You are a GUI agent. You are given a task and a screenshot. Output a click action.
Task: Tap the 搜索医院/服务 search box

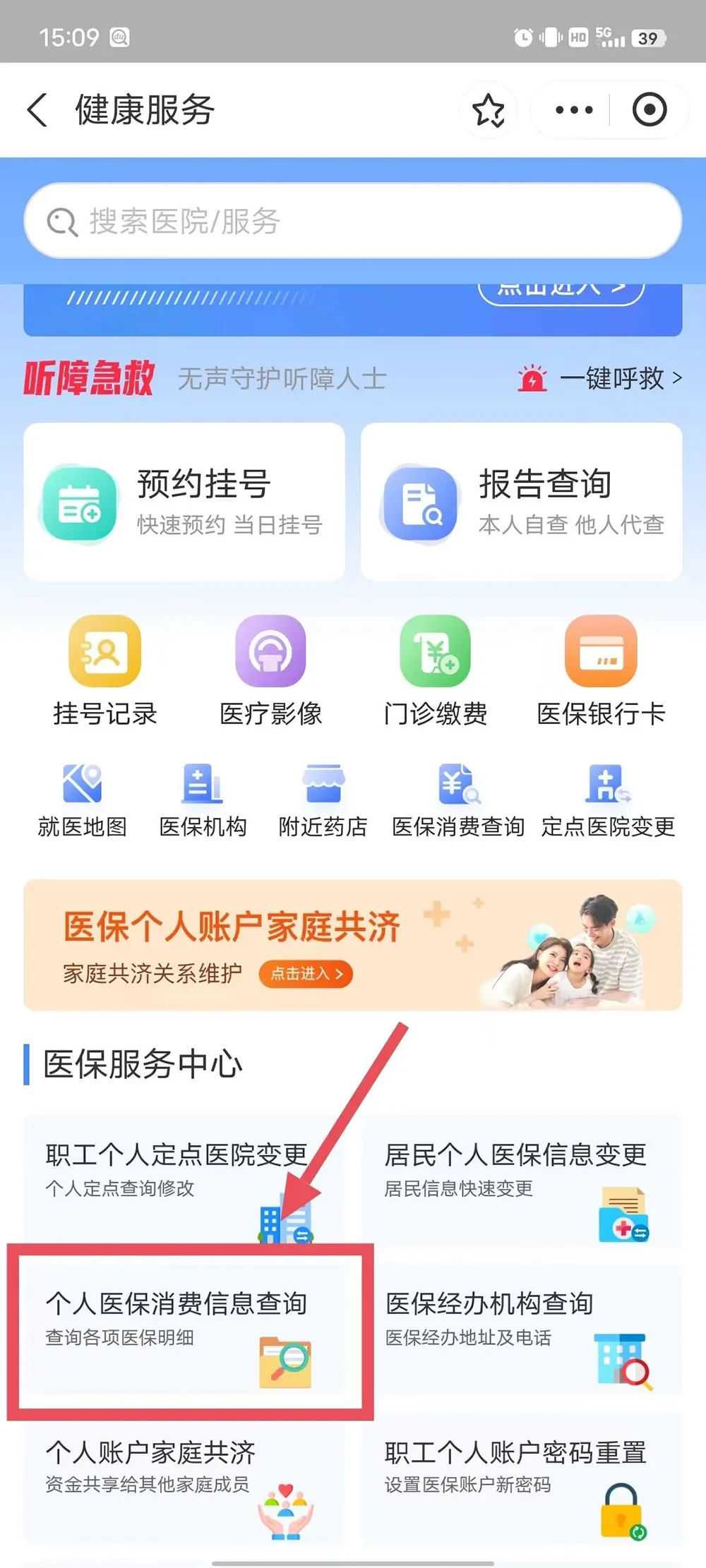tap(353, 221)
